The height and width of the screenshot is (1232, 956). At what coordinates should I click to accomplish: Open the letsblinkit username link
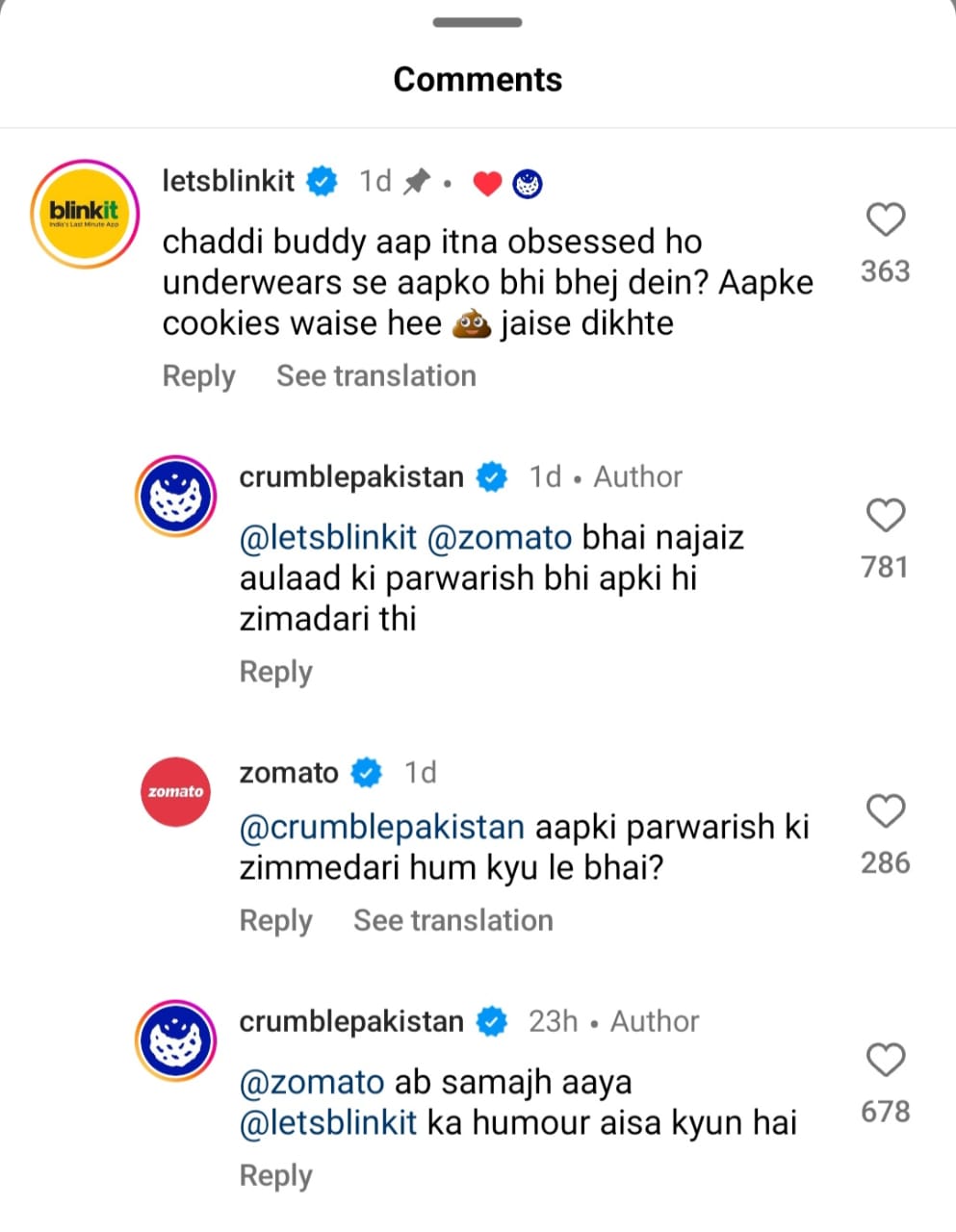[x=228, y=180]
